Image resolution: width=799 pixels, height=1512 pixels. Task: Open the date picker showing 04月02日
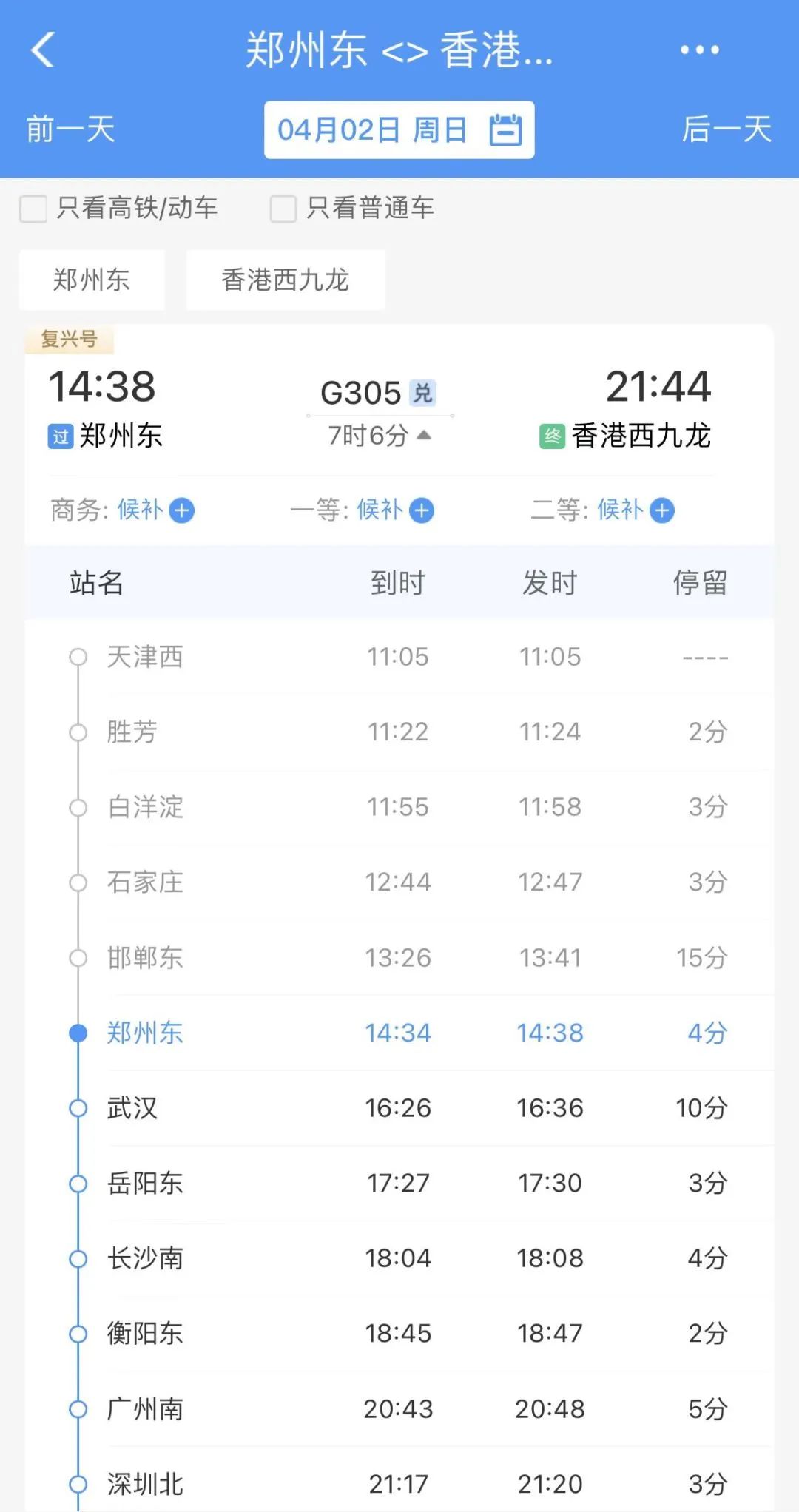click(399, 129)
